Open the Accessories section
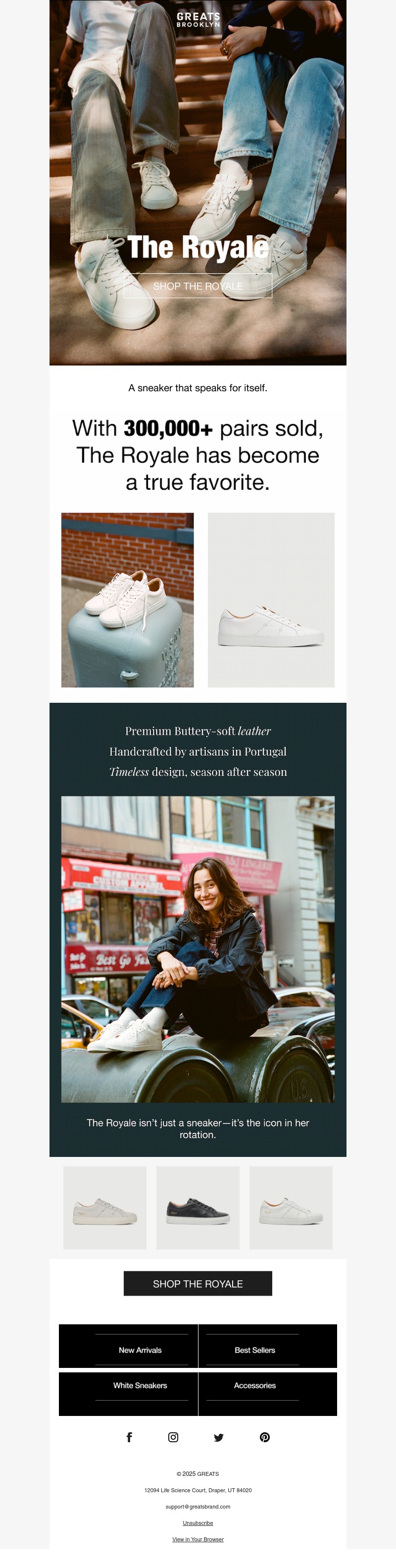396x1568 pixels. (254, 1385)
